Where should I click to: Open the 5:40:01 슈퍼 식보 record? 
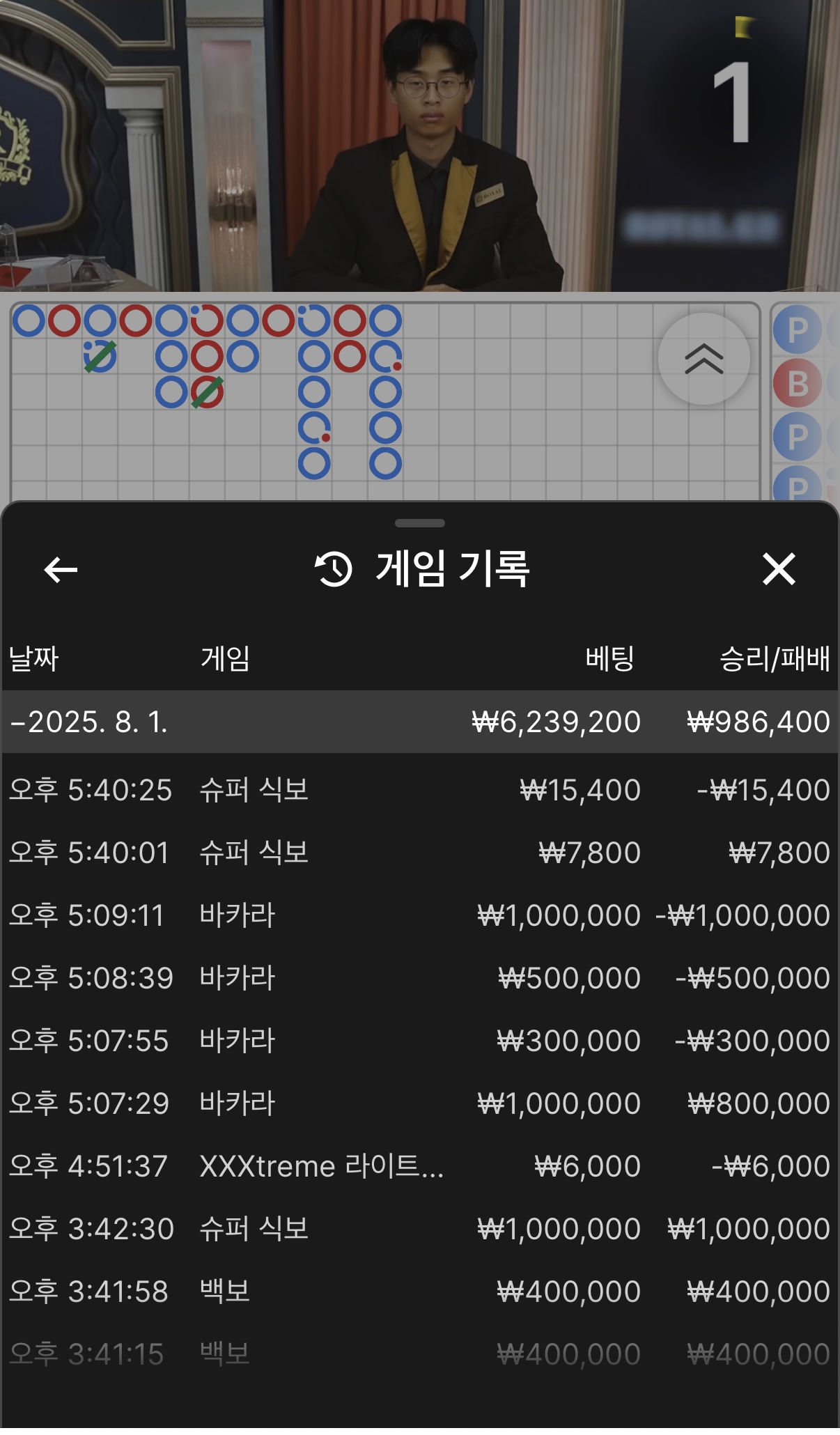420,853
